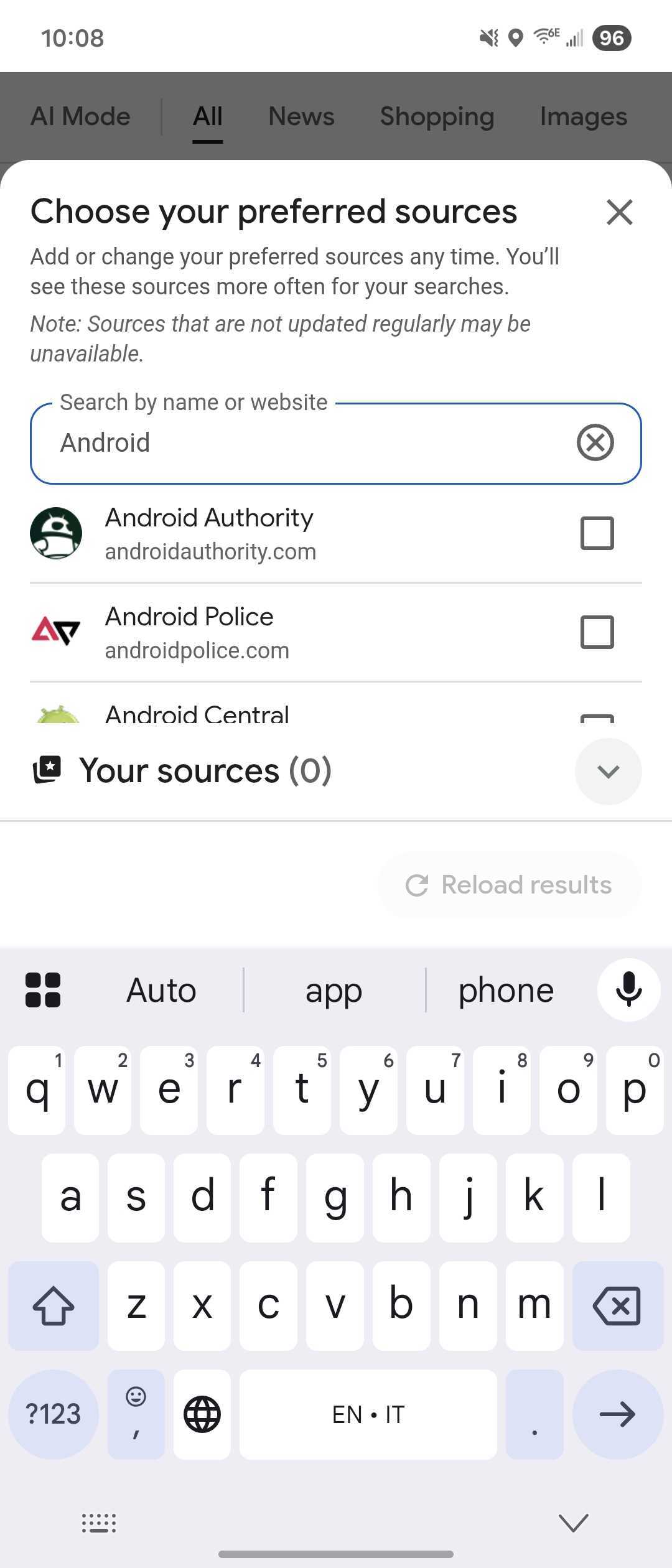Open the symbols keyboard with ?123

point(53,1414)
